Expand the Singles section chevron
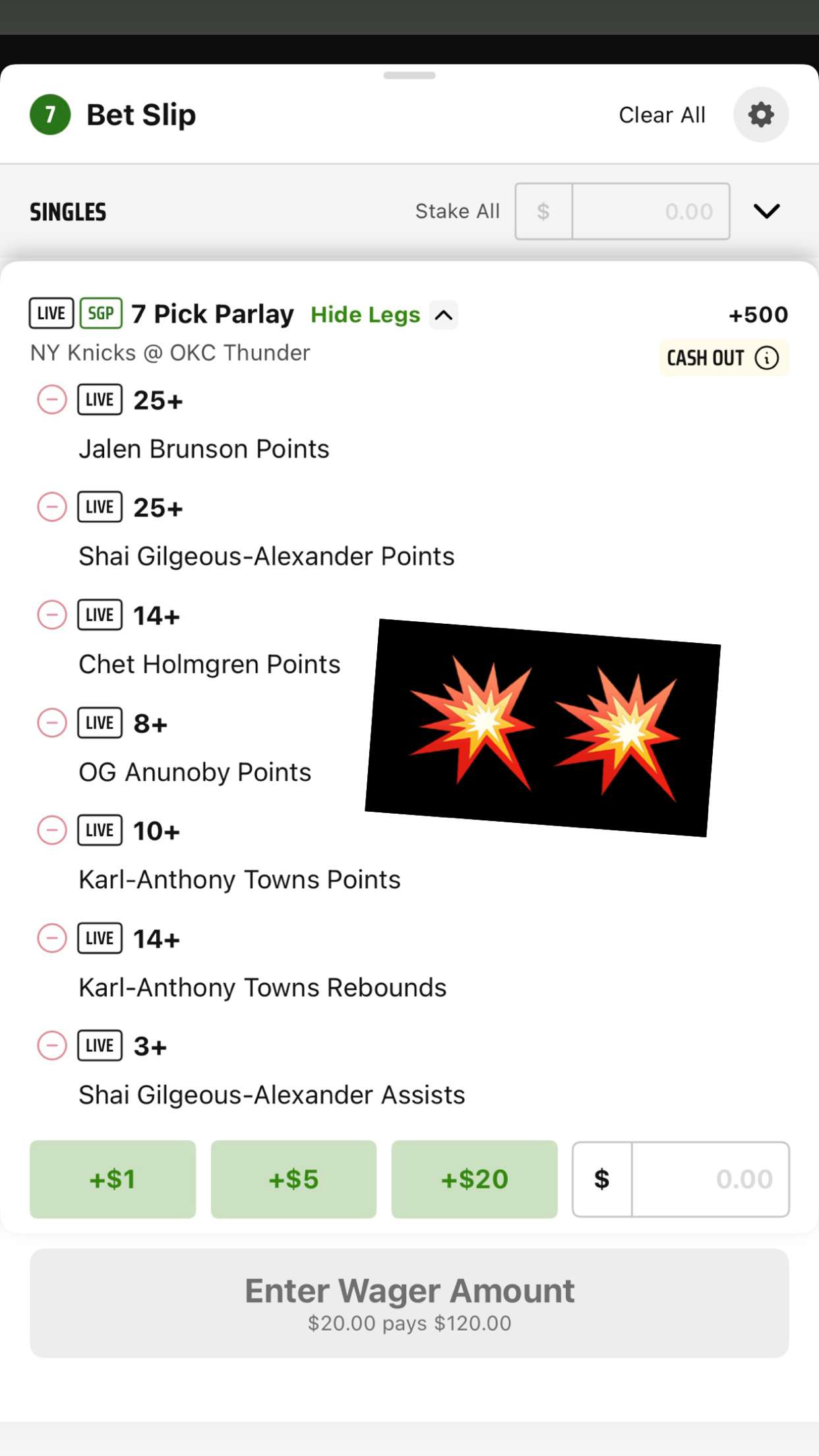 [x=766, y=211]
